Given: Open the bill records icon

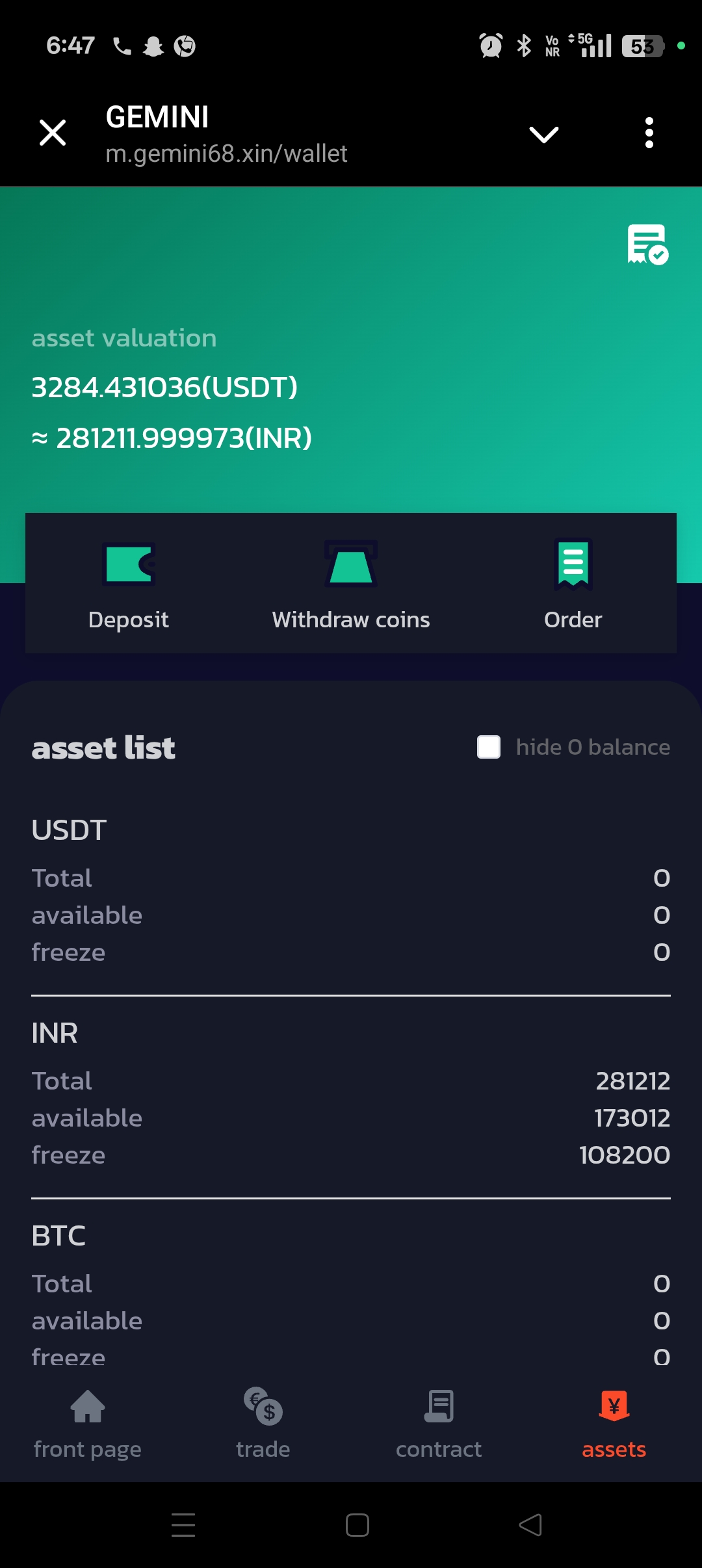Looking at the screenshot, I should click(x=647, y=244).
